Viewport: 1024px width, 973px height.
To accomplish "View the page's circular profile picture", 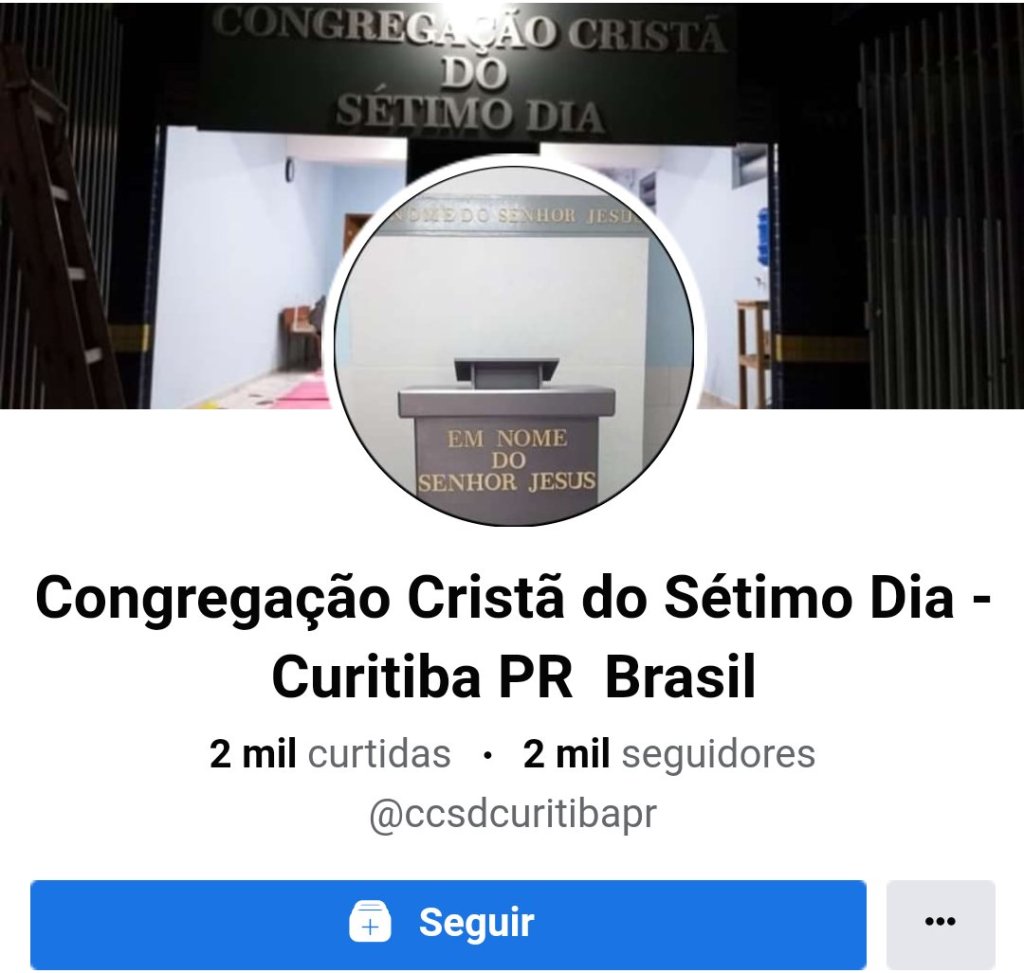I will [x=514, y=343].
